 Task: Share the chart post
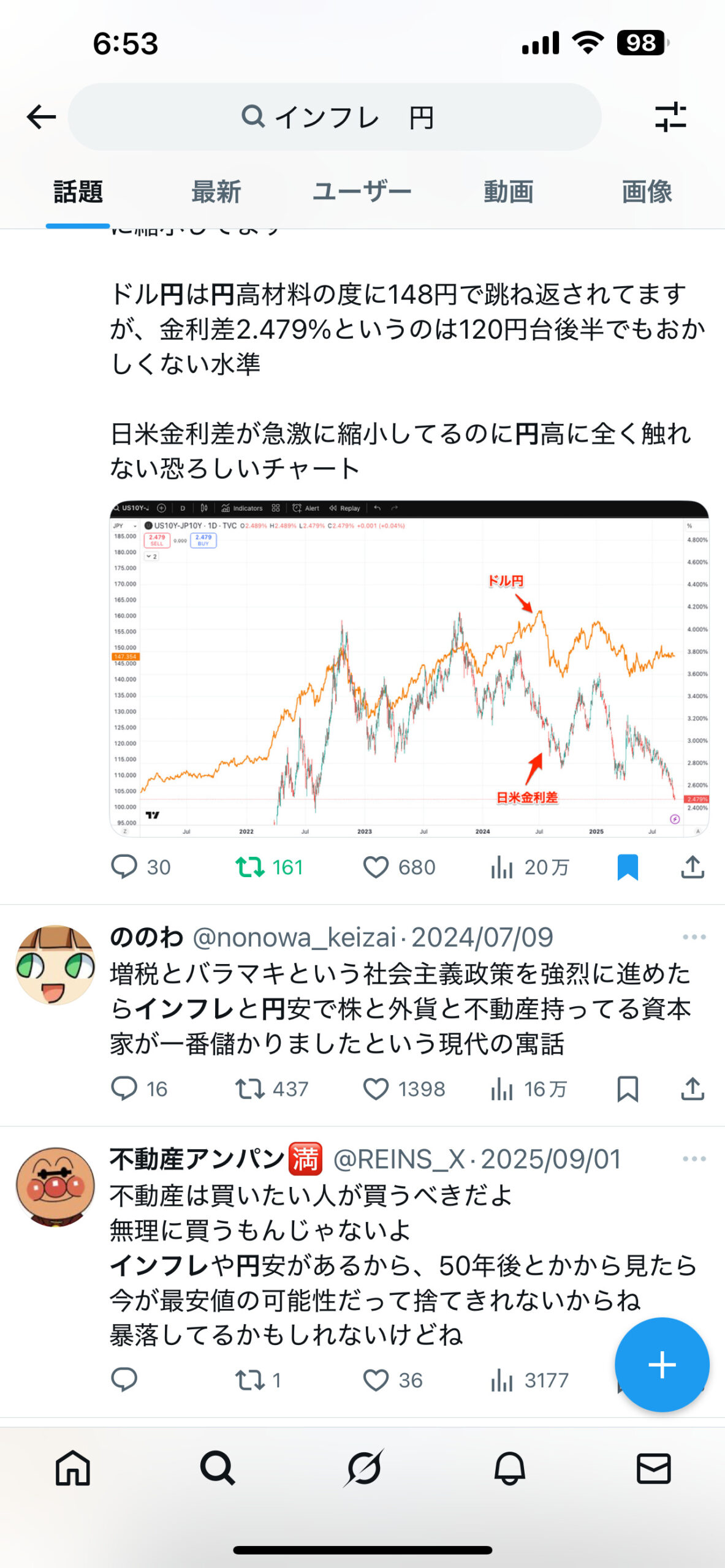(693, 867)
